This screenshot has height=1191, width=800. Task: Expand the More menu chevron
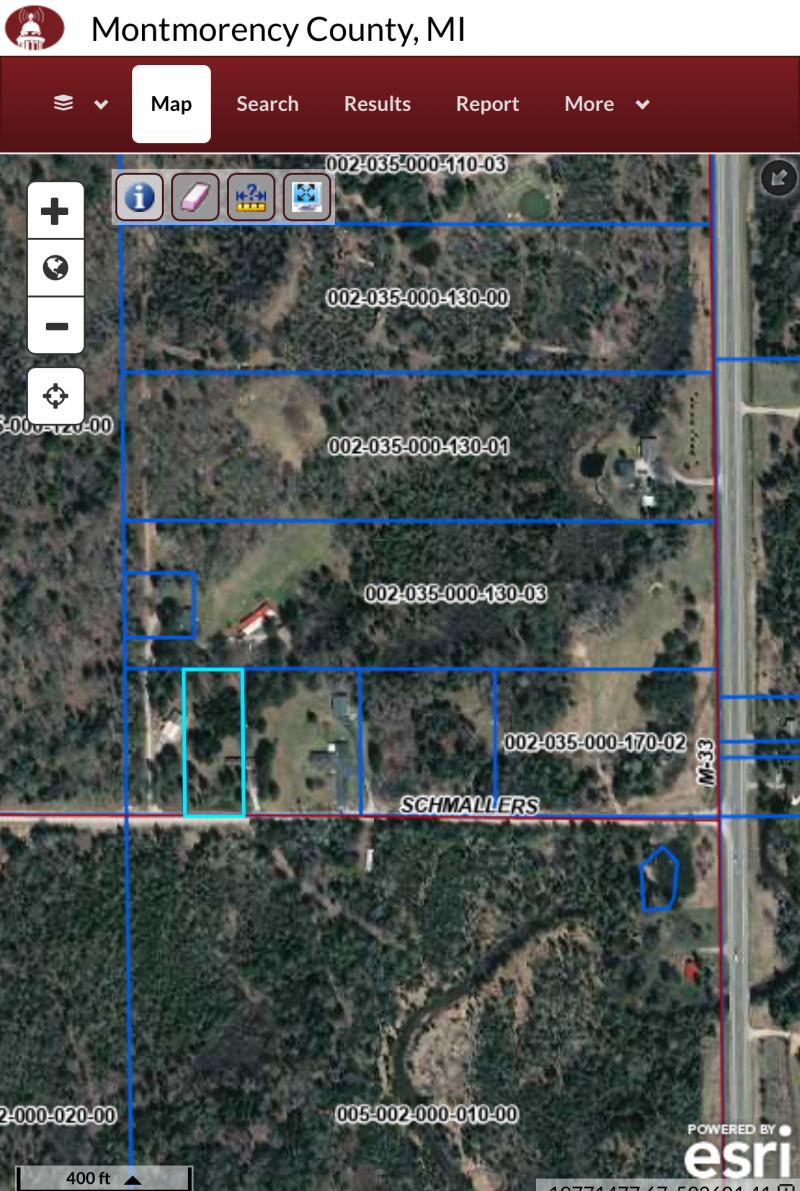(x=643, y=104)
